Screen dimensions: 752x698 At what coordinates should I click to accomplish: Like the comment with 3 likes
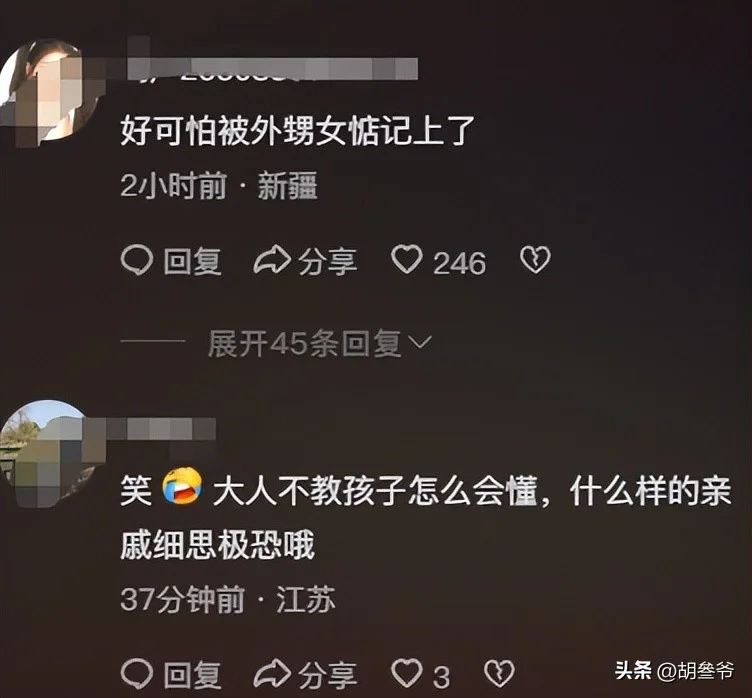click(405, 673)
